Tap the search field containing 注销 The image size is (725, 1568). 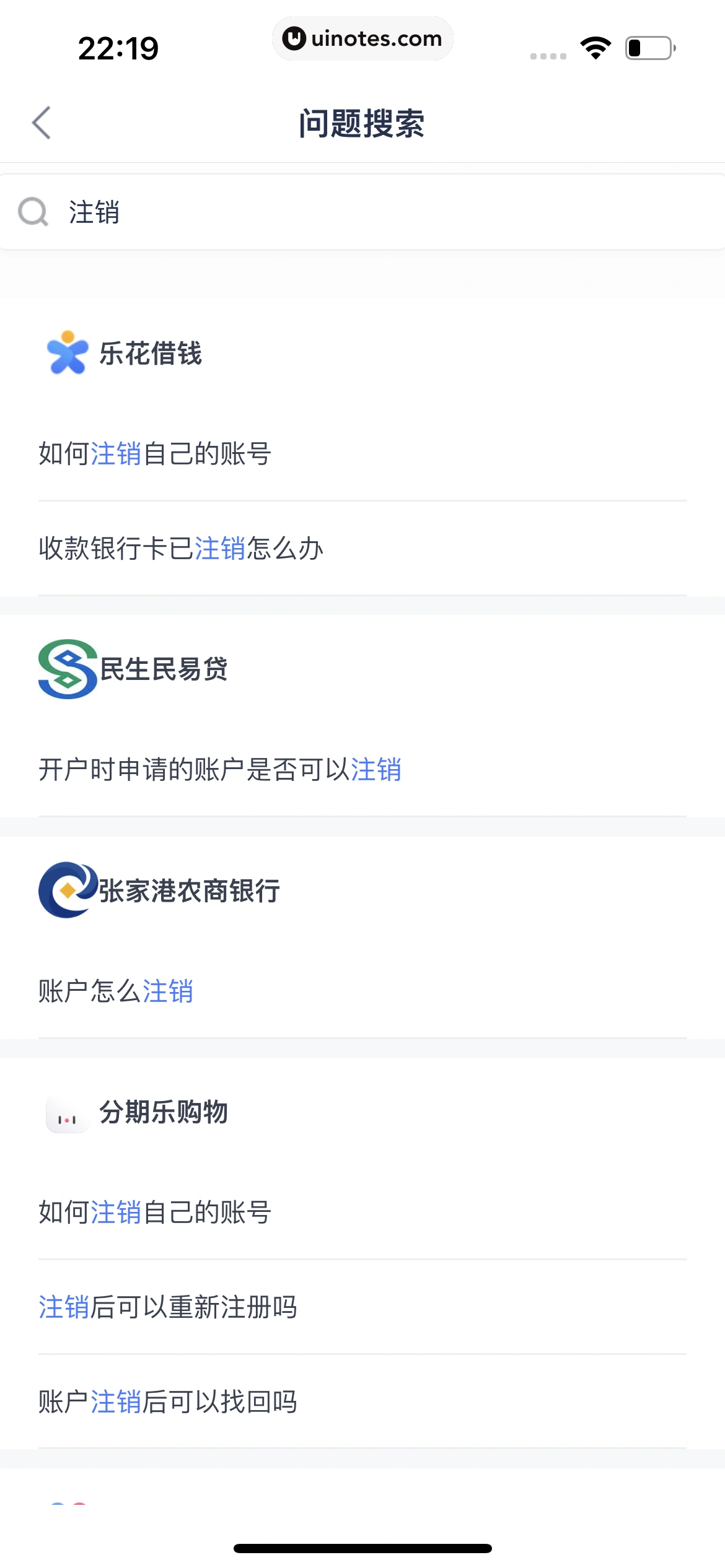click(362, 212)
